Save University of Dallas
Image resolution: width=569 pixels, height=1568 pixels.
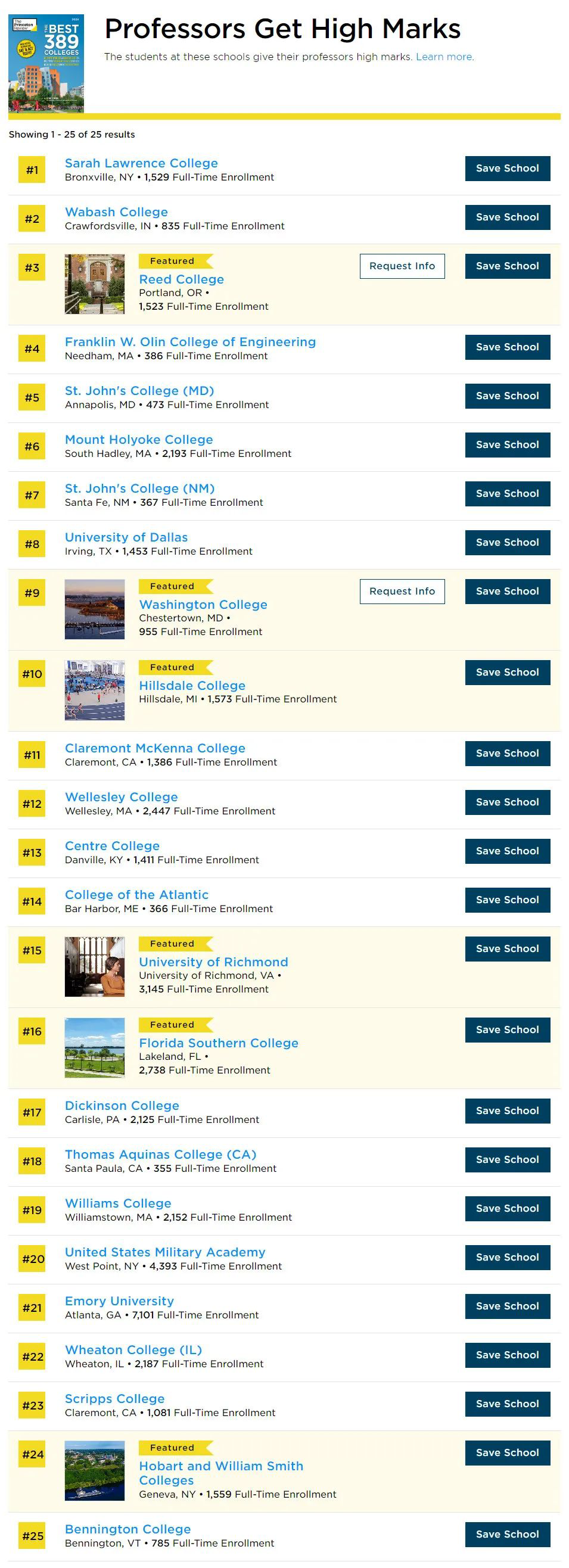coord(508,542)
